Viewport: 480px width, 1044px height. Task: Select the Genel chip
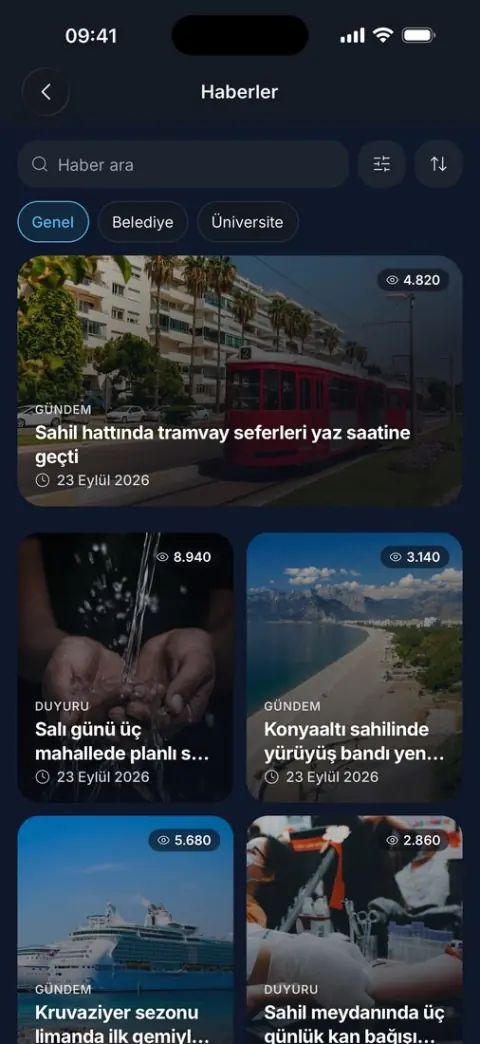(53, 222)
